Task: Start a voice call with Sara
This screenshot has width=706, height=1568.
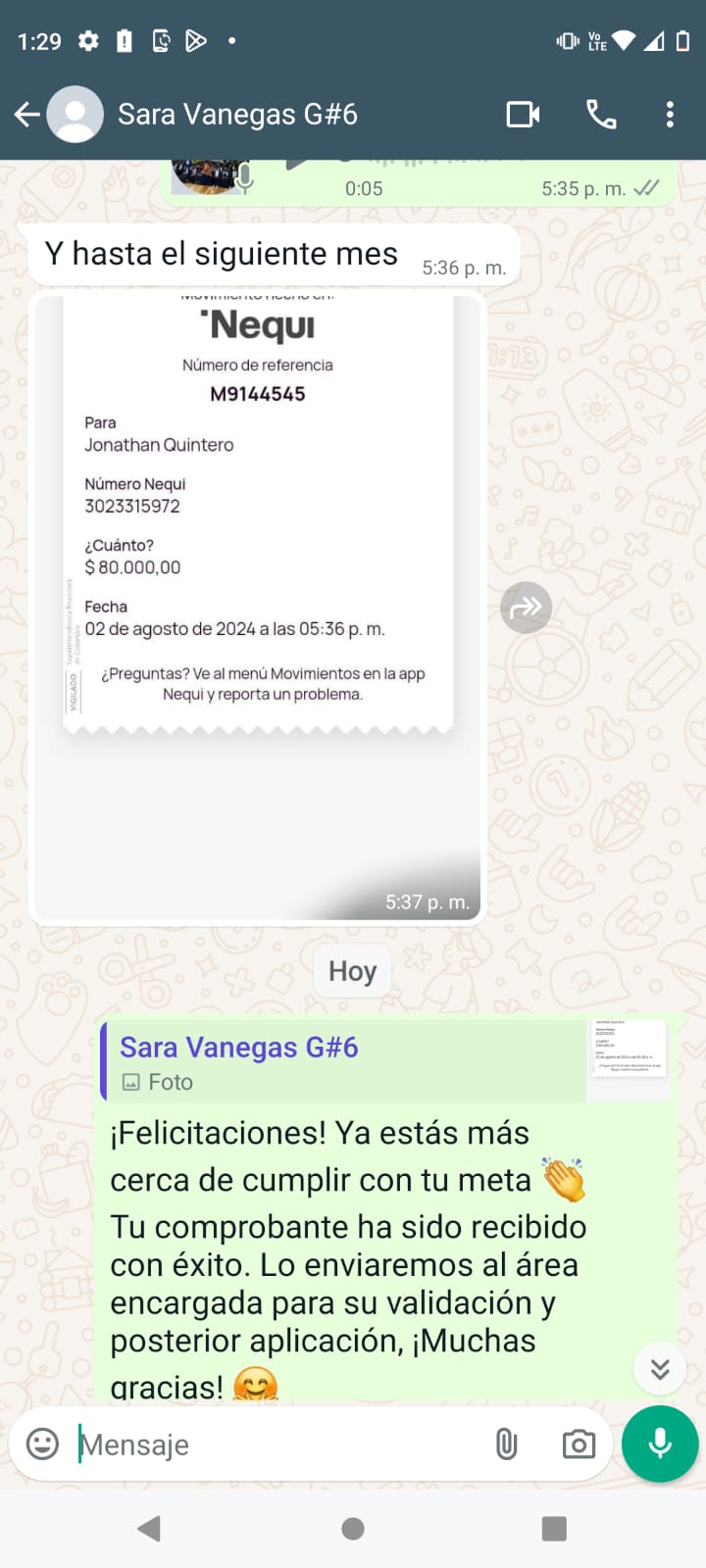Action: pos(601,115)
